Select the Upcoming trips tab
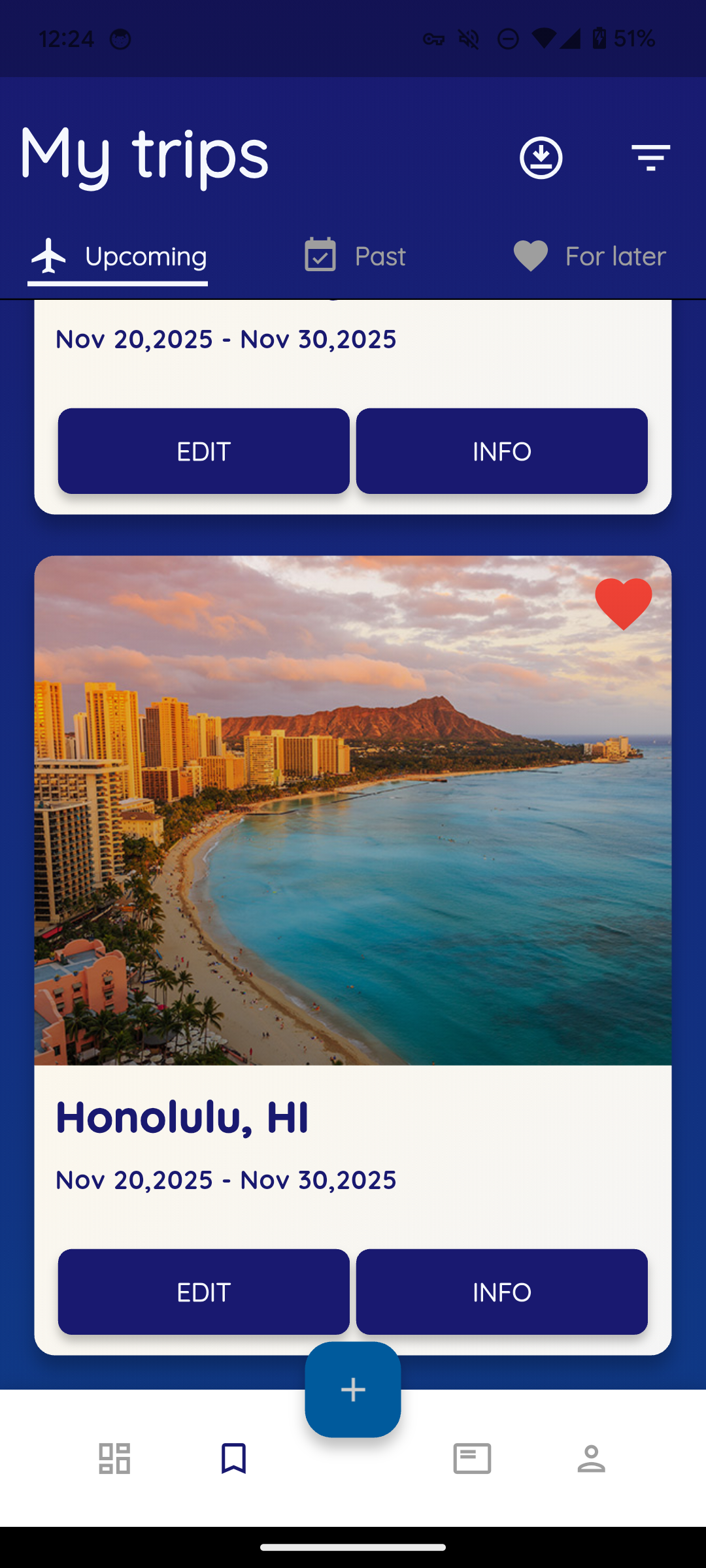The width and height of the screenshot is (706, 1568). [118, 256]
